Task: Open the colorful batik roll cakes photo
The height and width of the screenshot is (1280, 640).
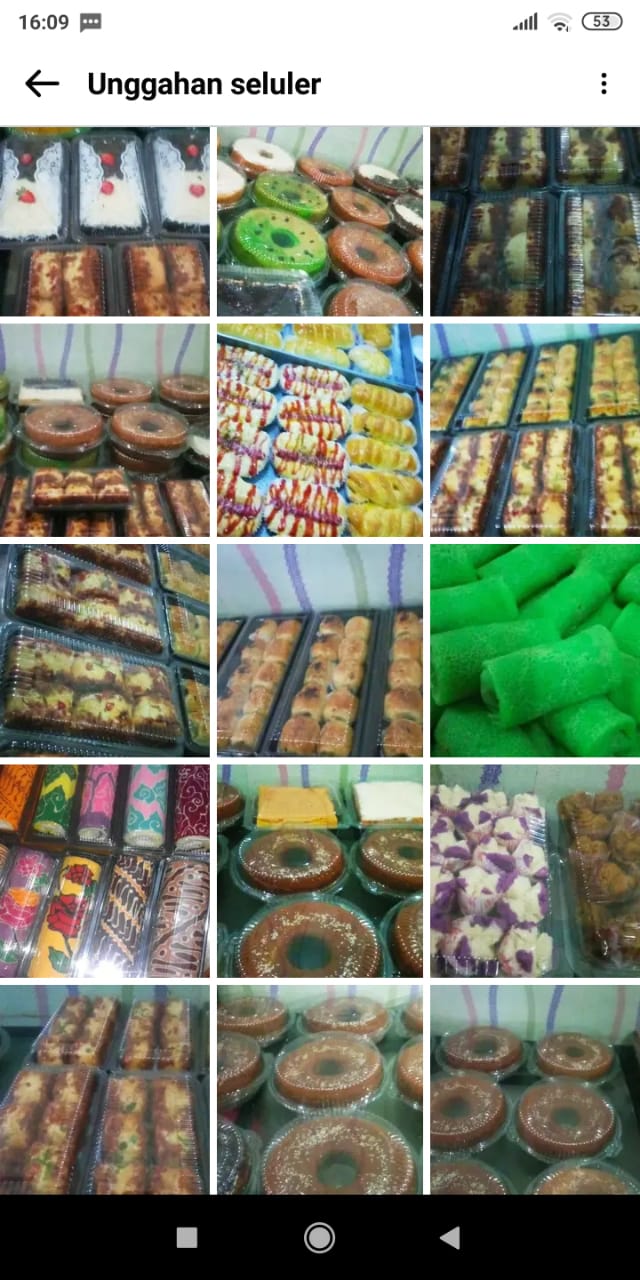Action: [104, 870]
